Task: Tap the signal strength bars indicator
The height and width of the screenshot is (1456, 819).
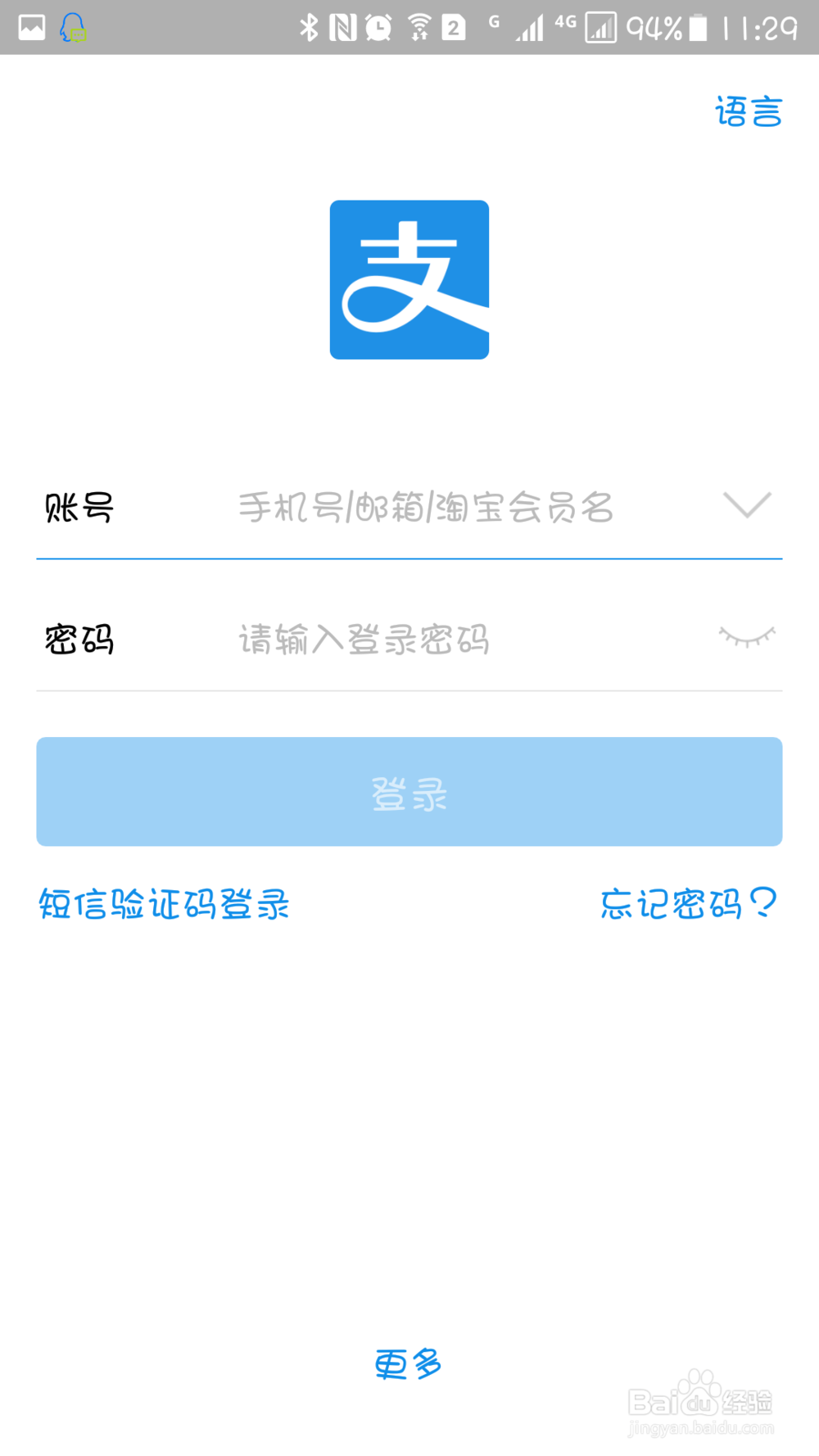Action: pos(529,25)
